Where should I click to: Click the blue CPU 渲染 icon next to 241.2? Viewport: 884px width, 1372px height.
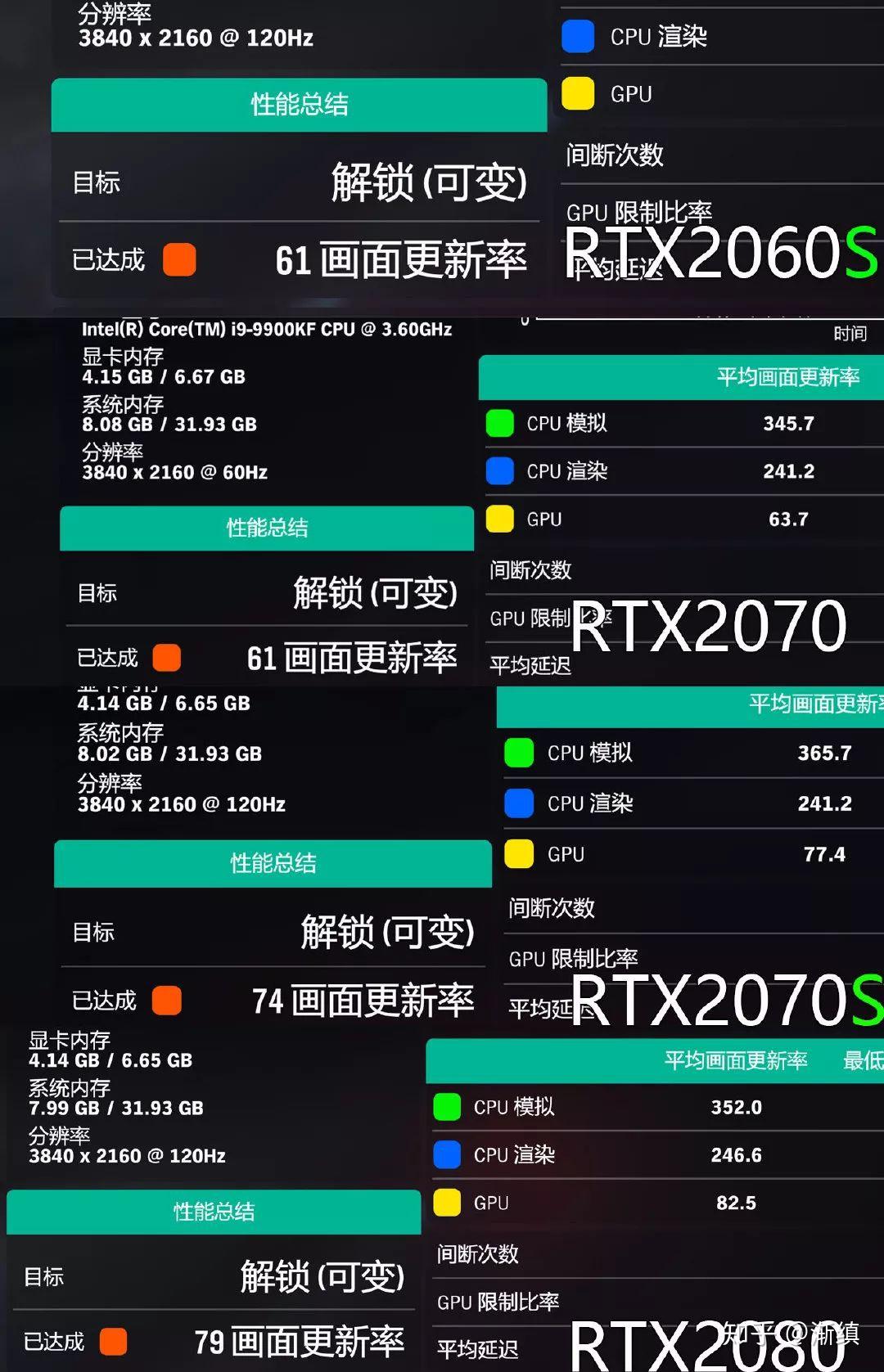click(x=499, y=471)
